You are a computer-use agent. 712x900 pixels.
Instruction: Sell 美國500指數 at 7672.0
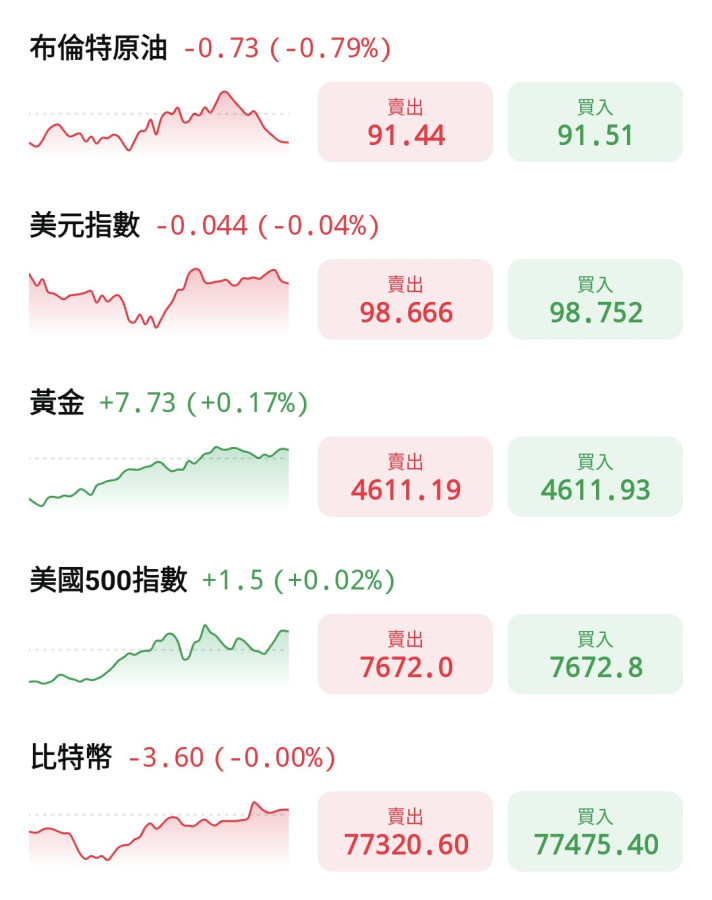tap(405, 654)
